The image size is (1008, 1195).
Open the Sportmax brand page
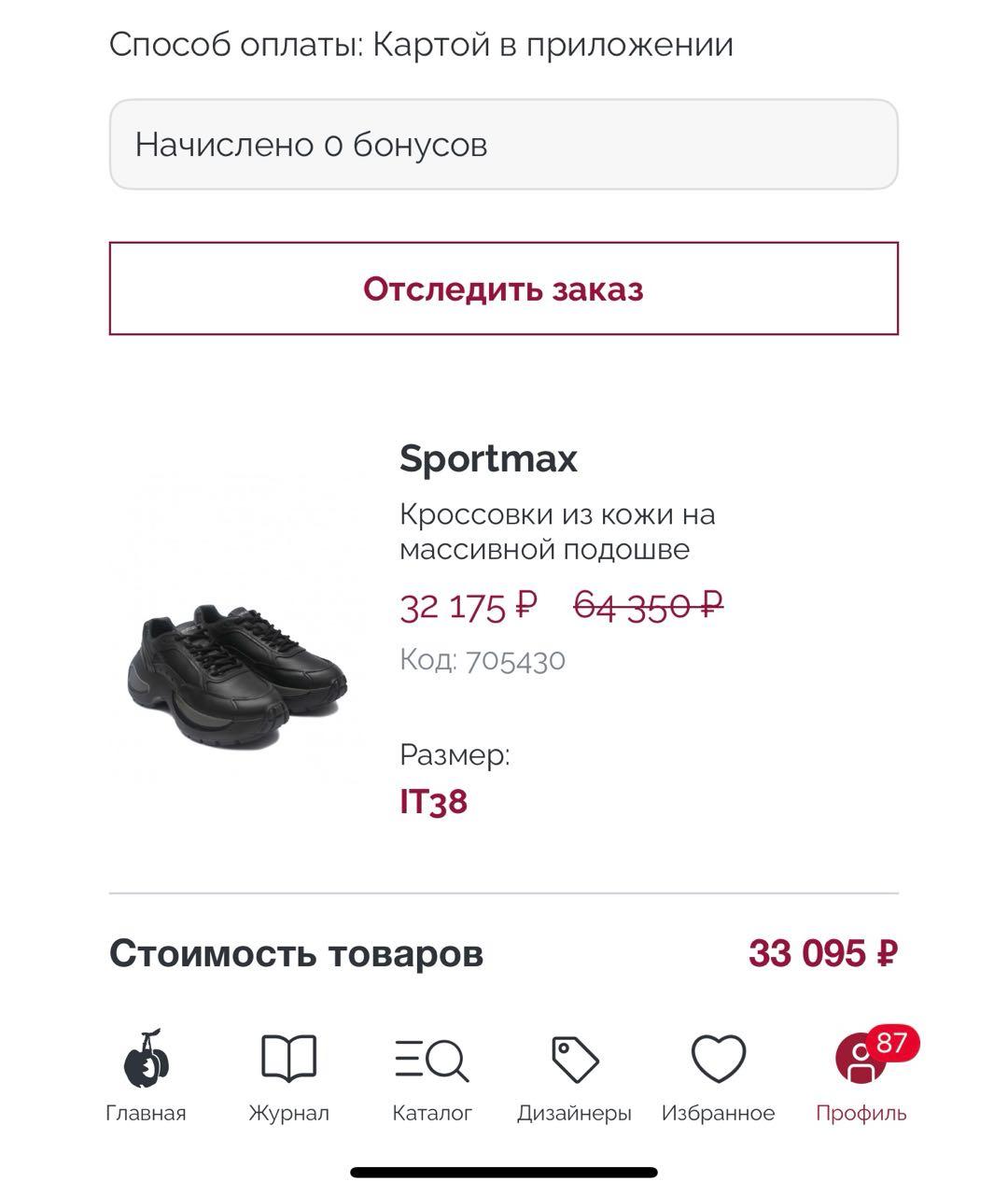click(x=487, y=458)
